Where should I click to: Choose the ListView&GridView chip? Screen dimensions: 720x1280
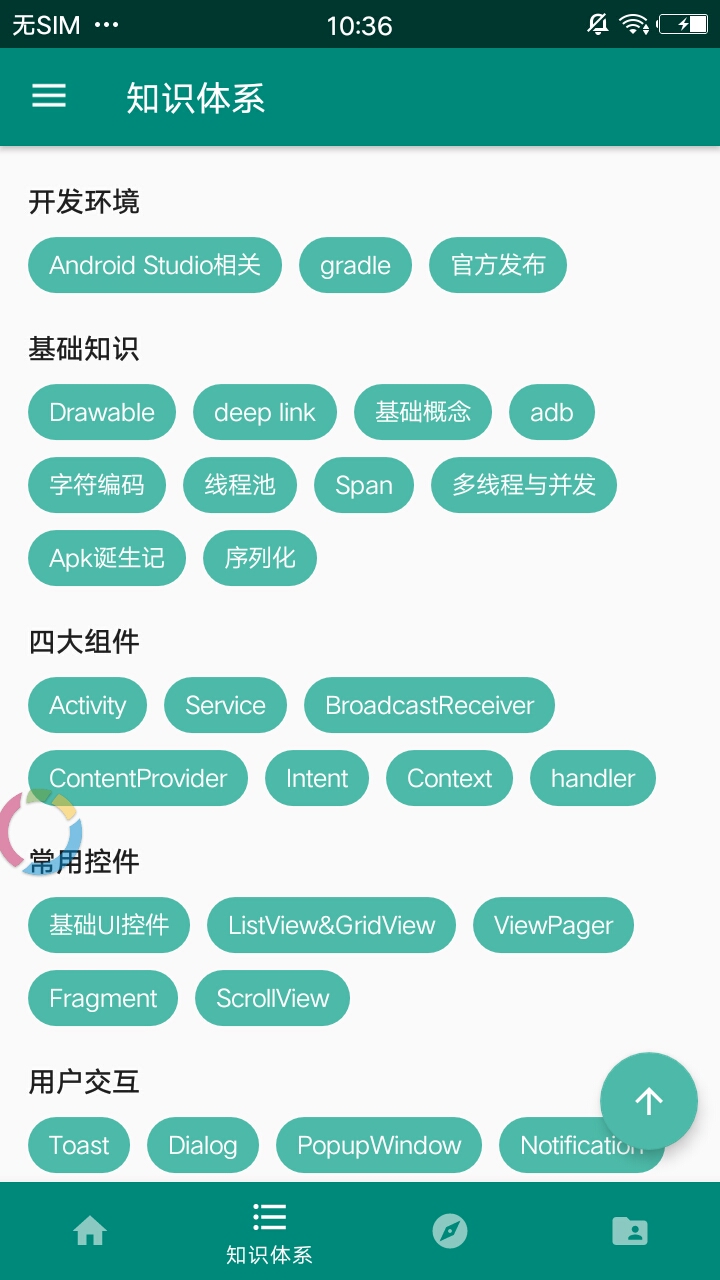332,925
